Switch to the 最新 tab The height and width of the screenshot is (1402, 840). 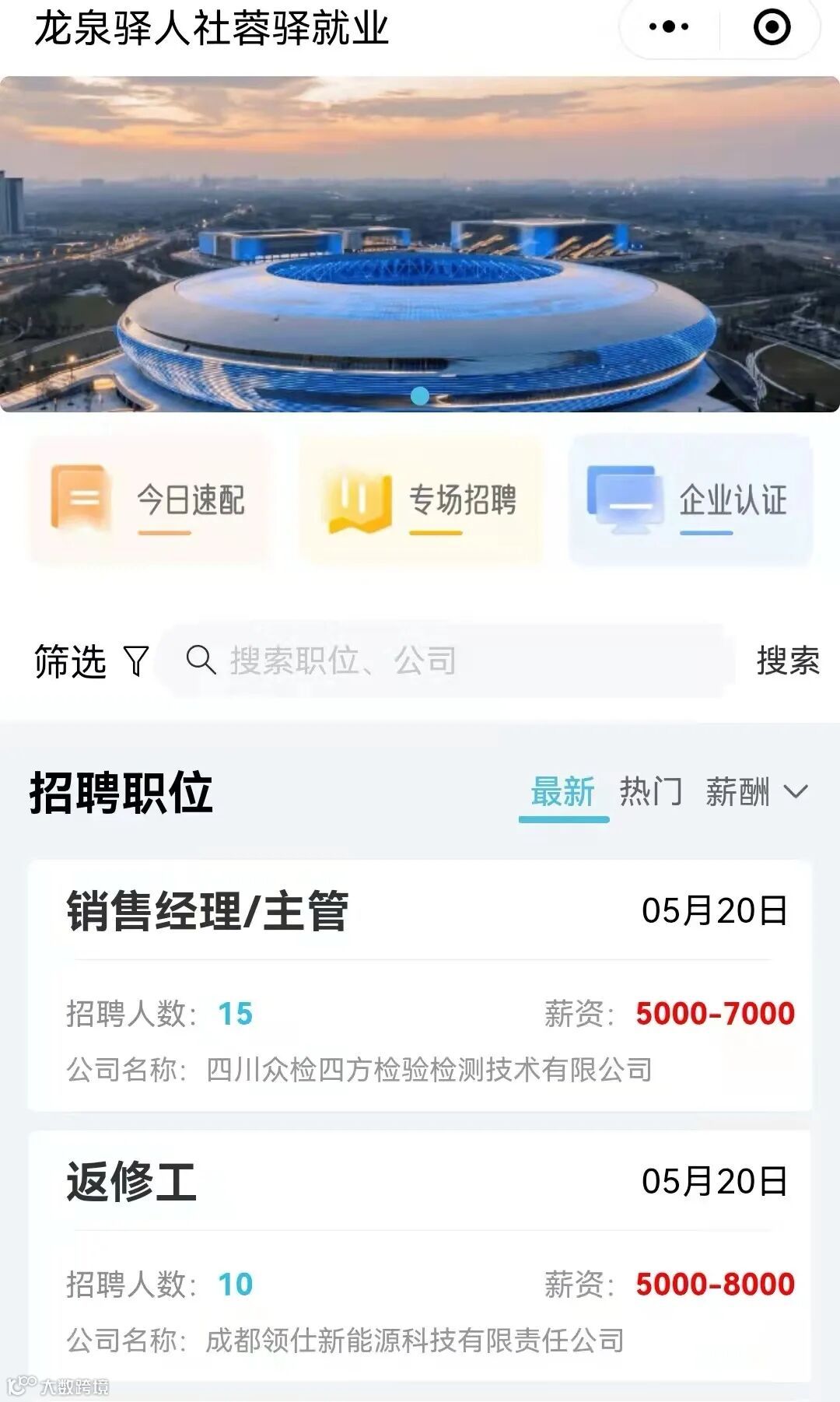563,792
